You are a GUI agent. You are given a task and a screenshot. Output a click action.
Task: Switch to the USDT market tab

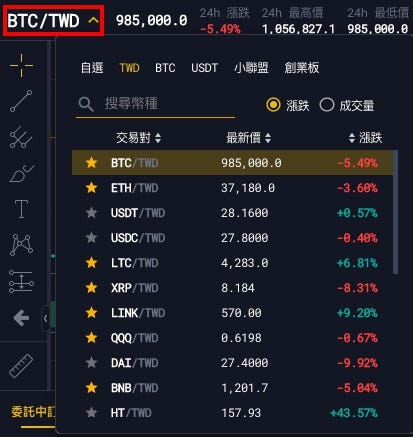click(x=204, y=68)
